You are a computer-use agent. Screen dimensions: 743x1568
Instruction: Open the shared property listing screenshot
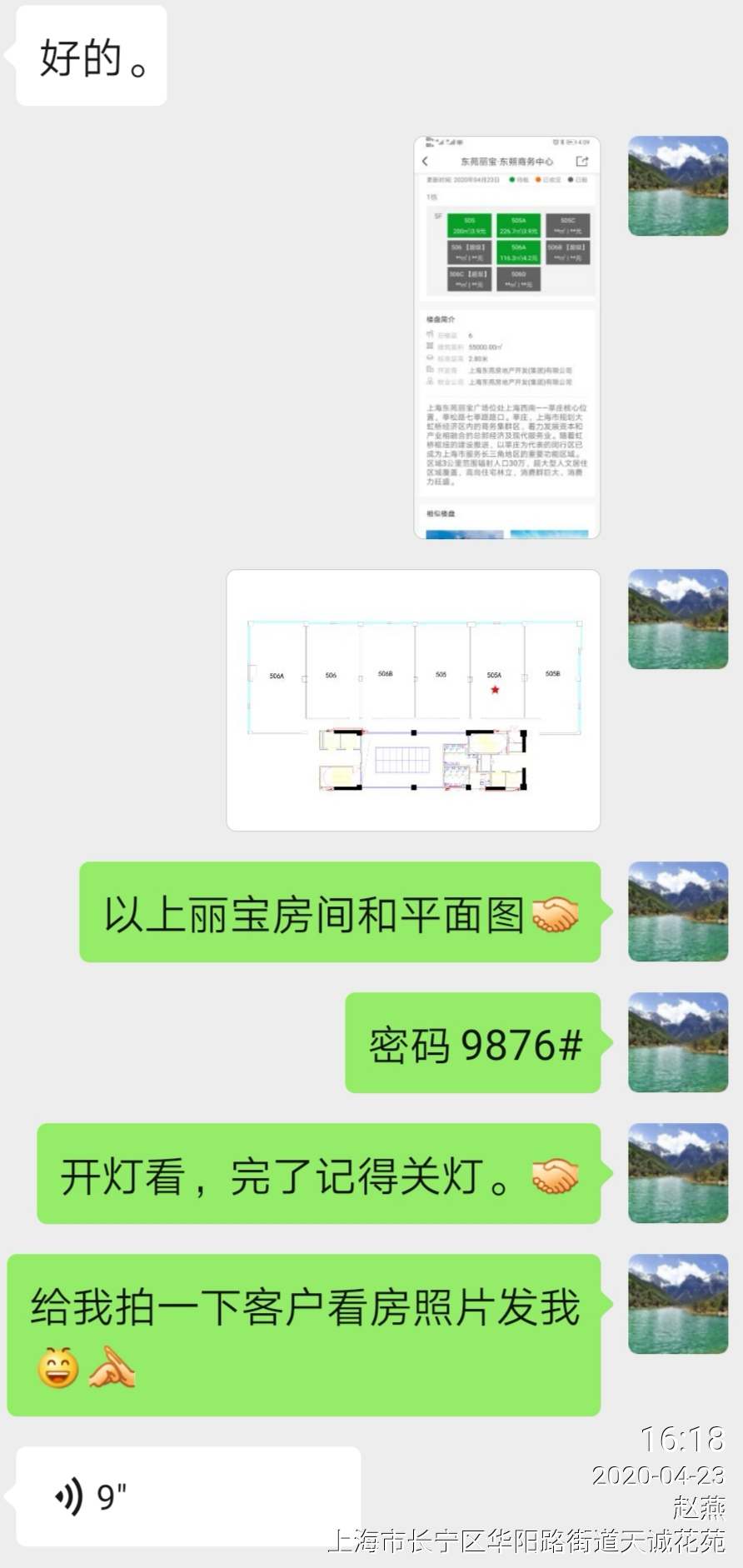tap(506, 337)
